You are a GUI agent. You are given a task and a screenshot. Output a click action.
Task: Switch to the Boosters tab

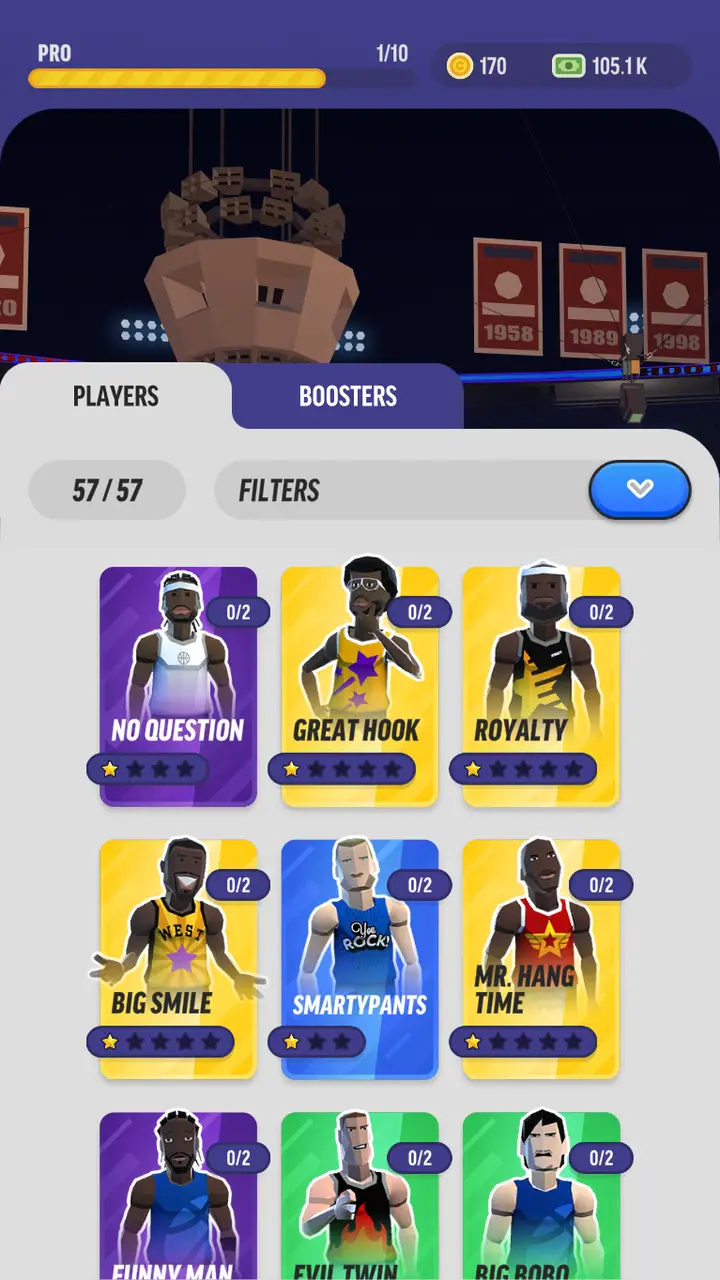[x=347, y=396]
